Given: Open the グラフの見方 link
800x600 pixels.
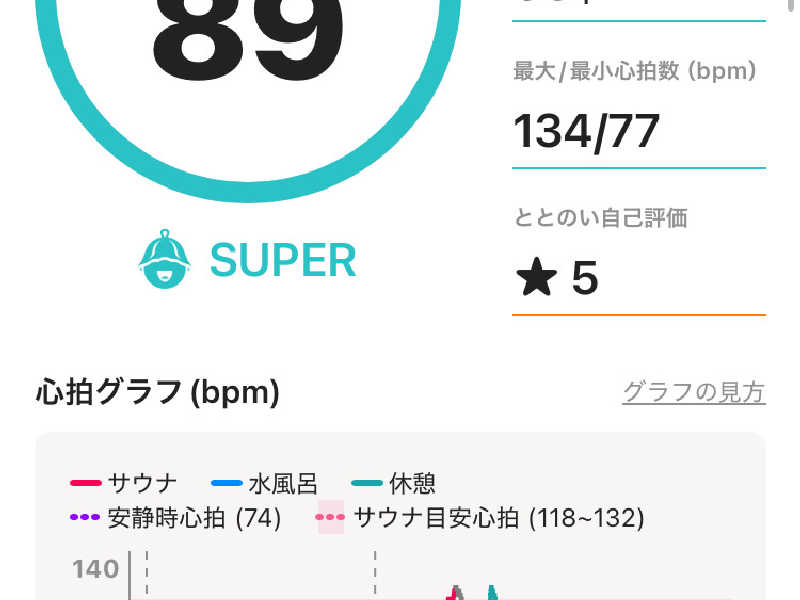Looking at the screenshot, I should pos(693,391).
